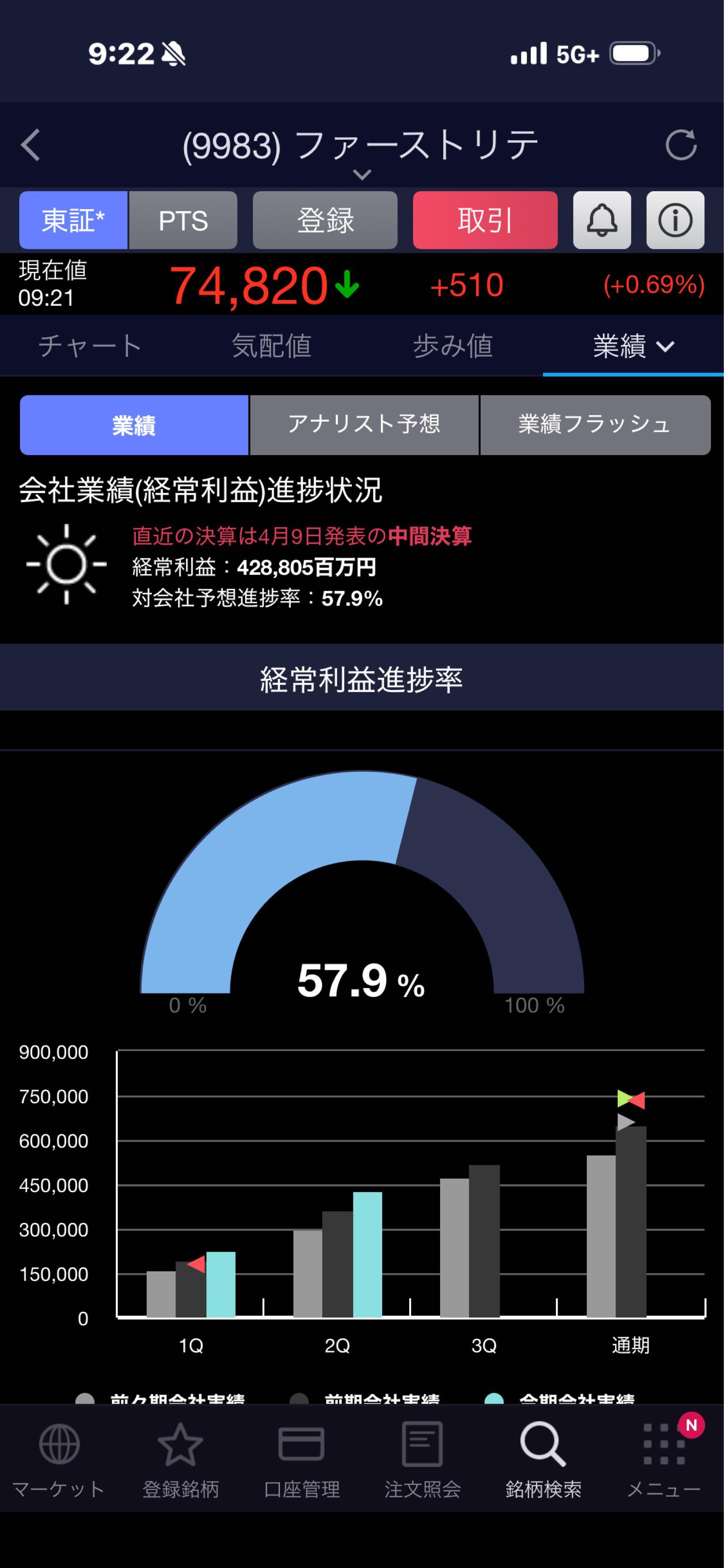Select the 業績フラッシュ segment
The width and height of the screenshot is (724, 1568).
(595, 424)
